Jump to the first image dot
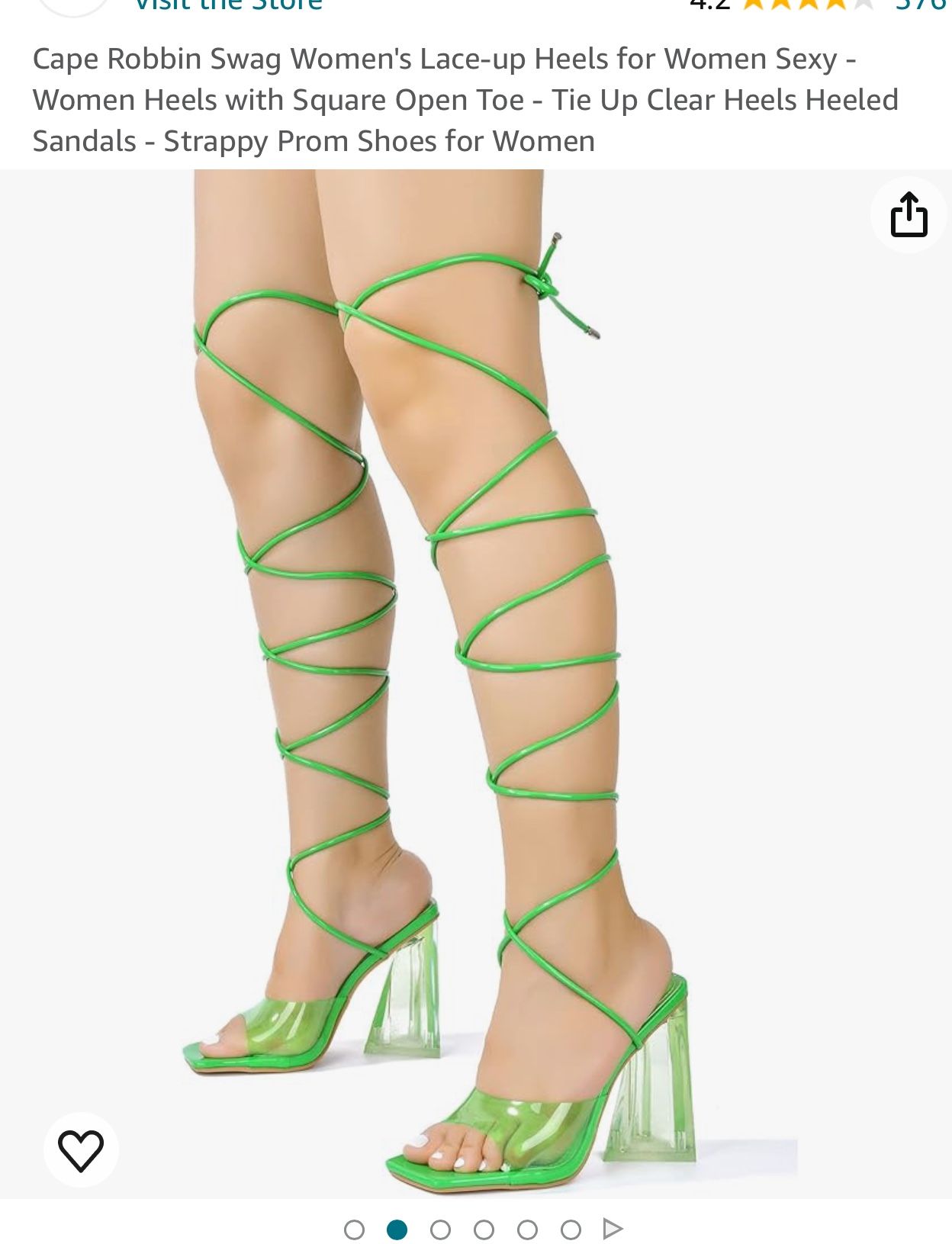This screenshot has height=1244, width=952. [354, 1230]
